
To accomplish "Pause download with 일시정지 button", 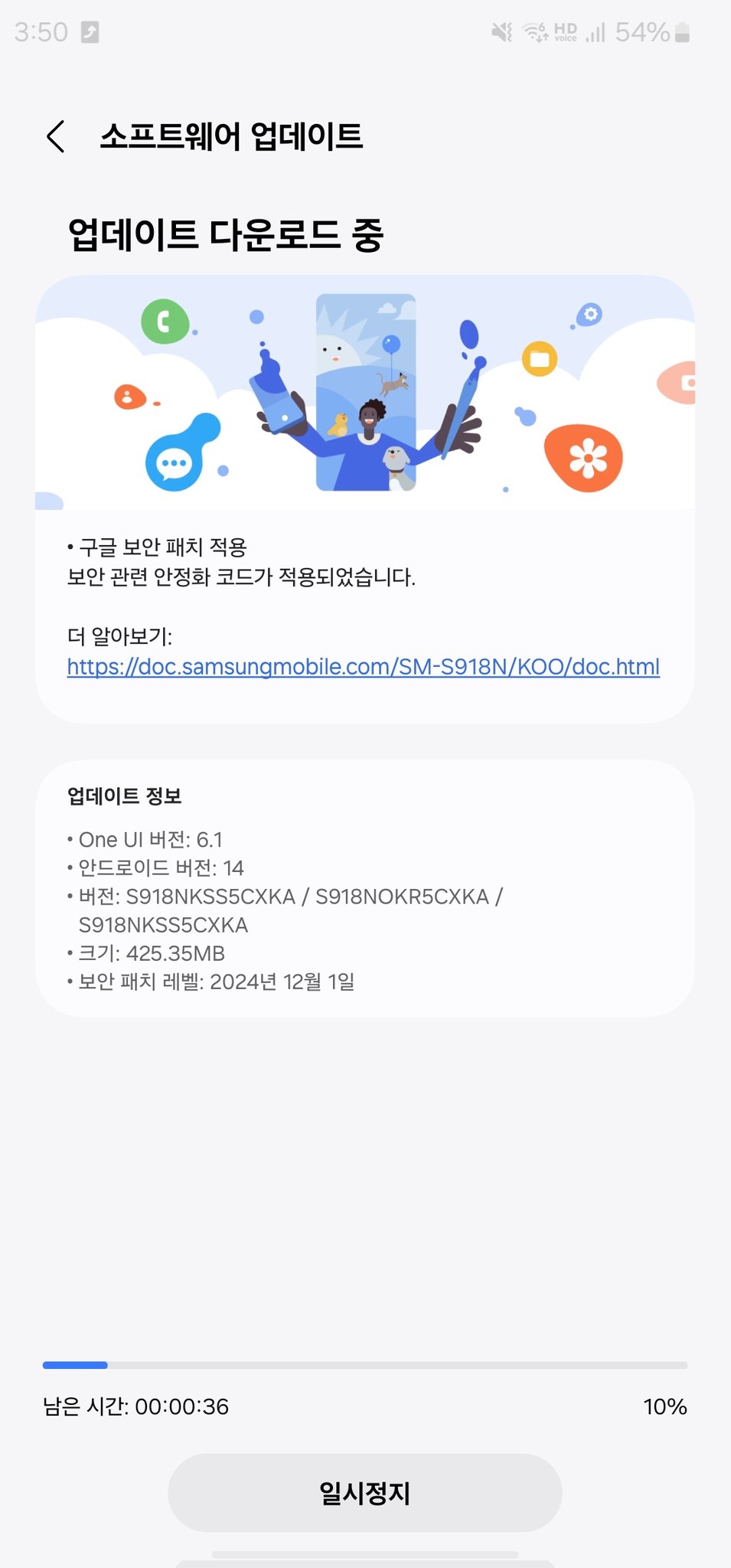I will click(364, 1492).
